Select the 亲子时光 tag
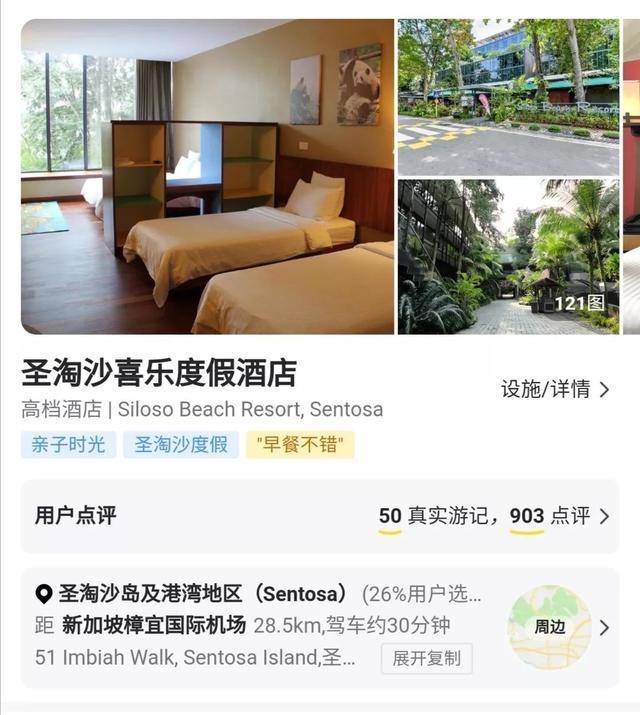 [68, 445]
